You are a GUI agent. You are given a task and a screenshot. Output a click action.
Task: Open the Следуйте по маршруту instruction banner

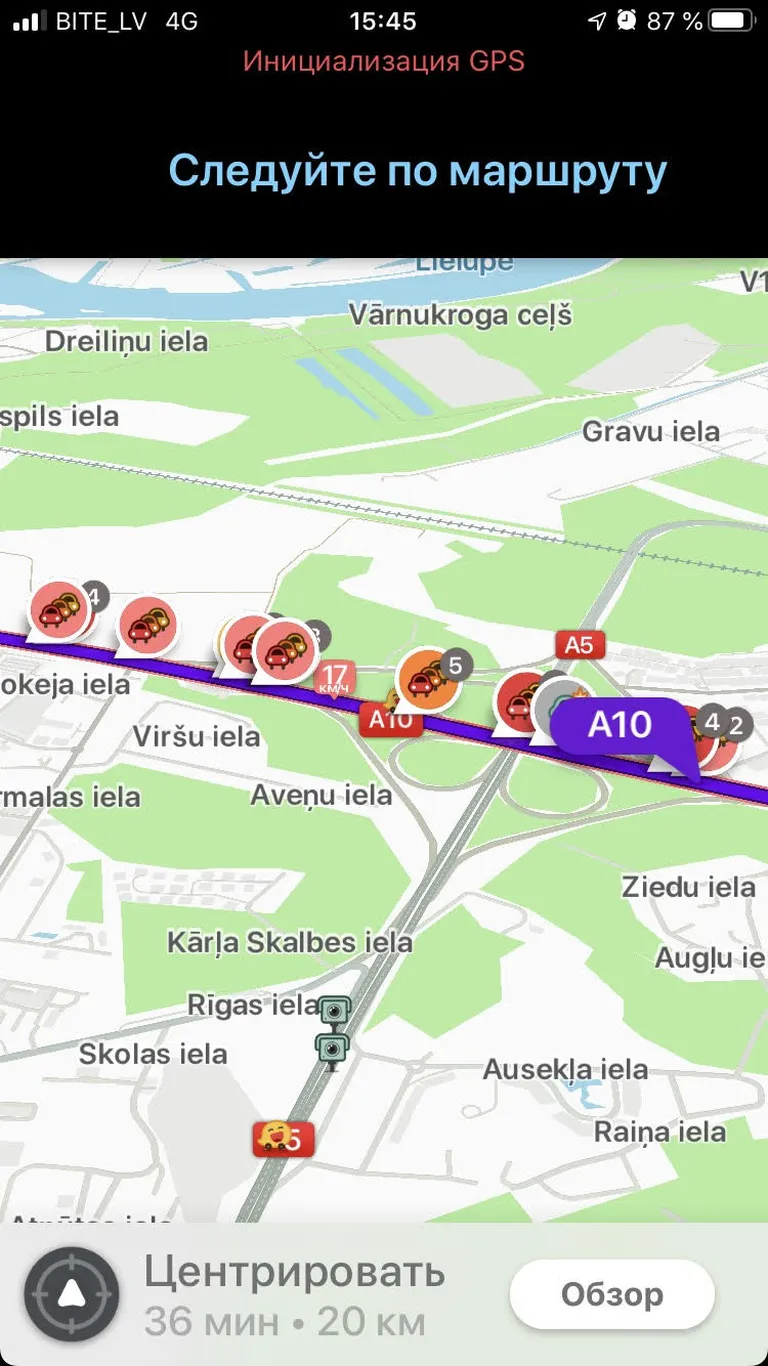(417, 170)
